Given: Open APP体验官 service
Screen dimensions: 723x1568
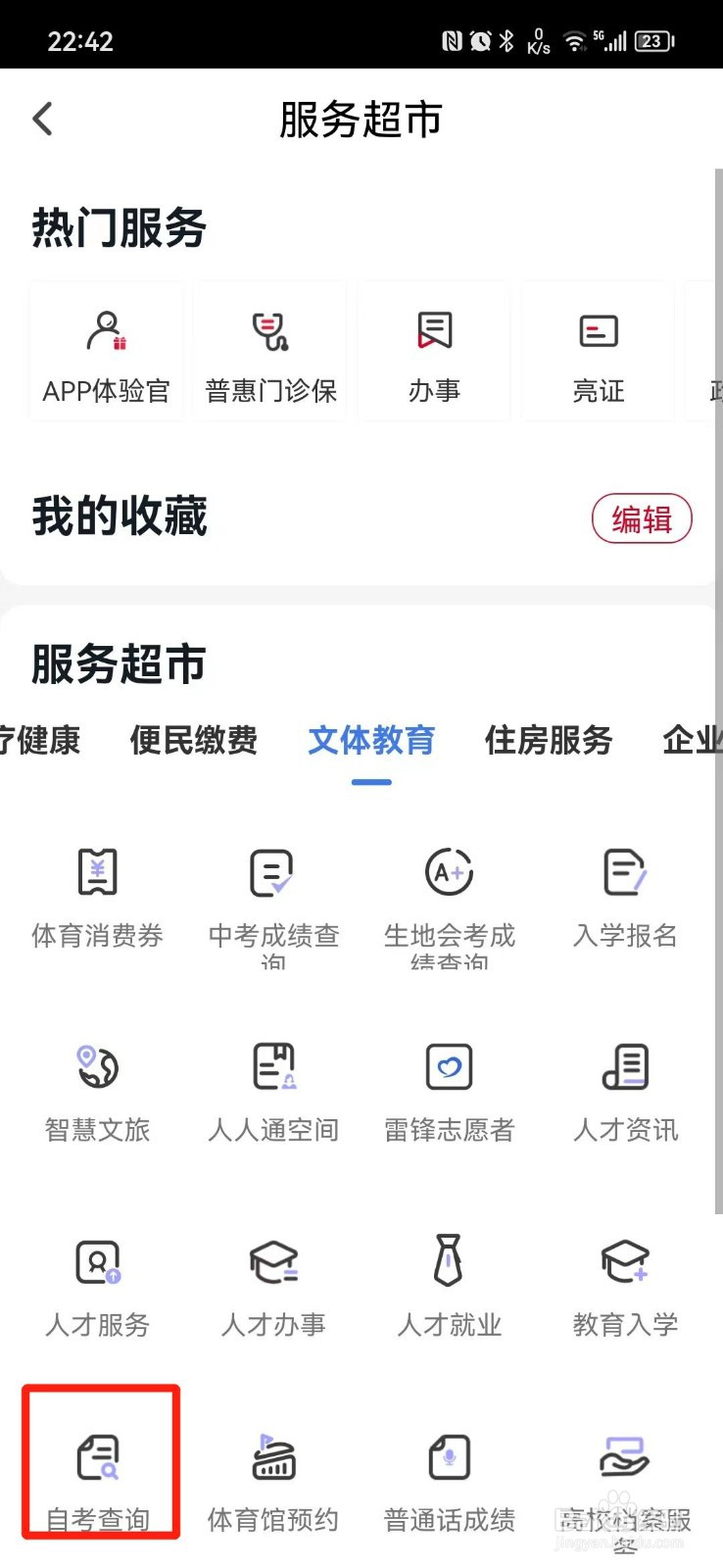Looking at the screenshot, I should [x=107, y=351].
